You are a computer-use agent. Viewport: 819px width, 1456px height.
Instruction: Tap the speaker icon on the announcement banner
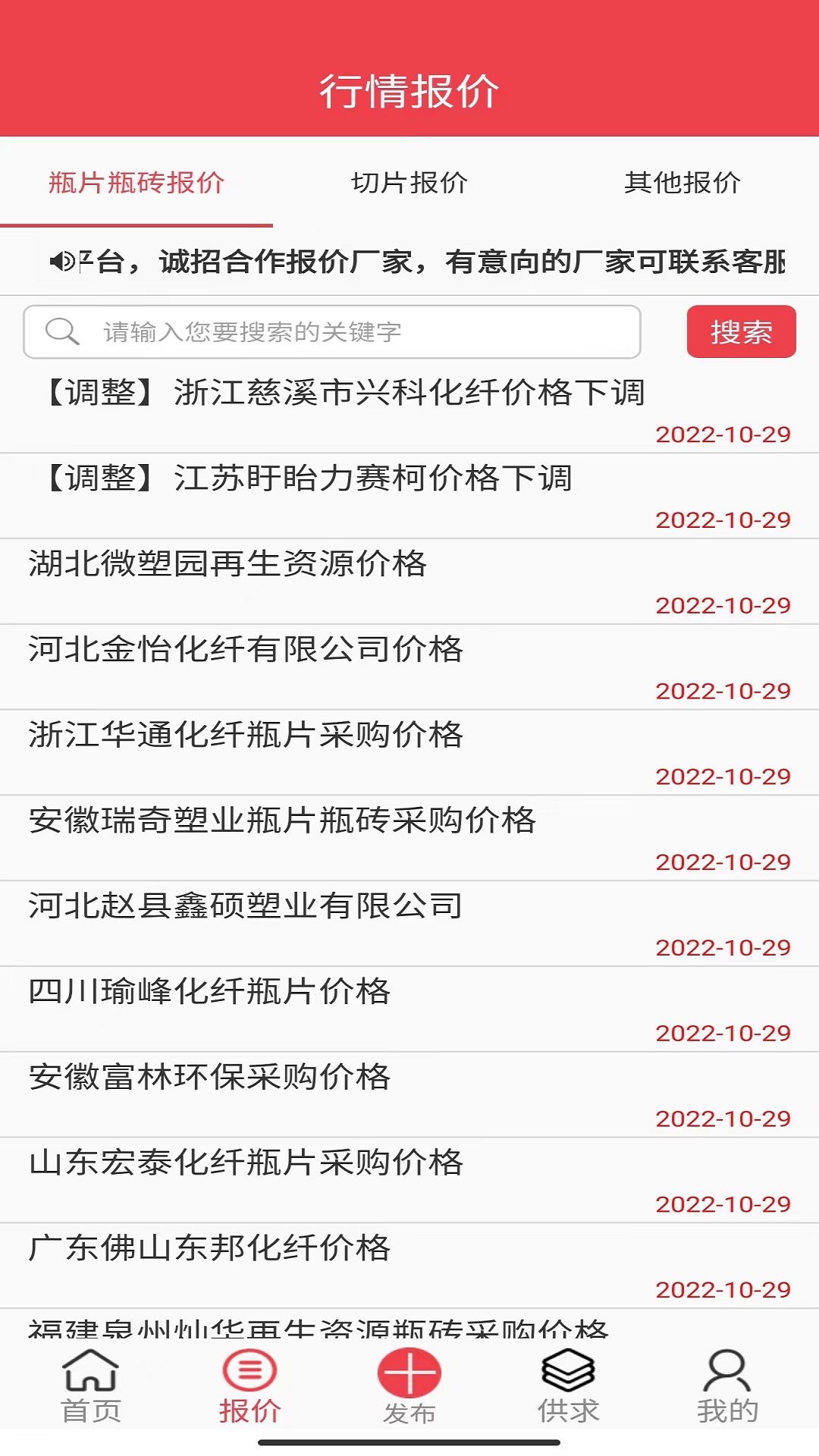pos(64,262)
